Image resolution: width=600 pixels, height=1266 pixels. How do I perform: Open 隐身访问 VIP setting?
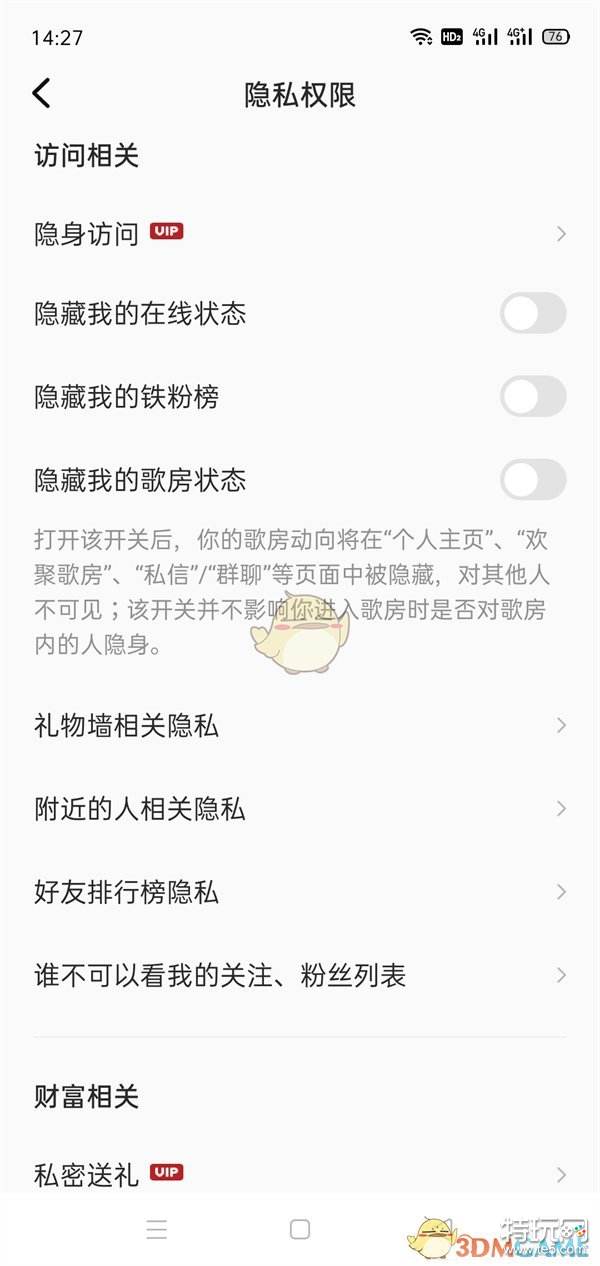[300, 234]
